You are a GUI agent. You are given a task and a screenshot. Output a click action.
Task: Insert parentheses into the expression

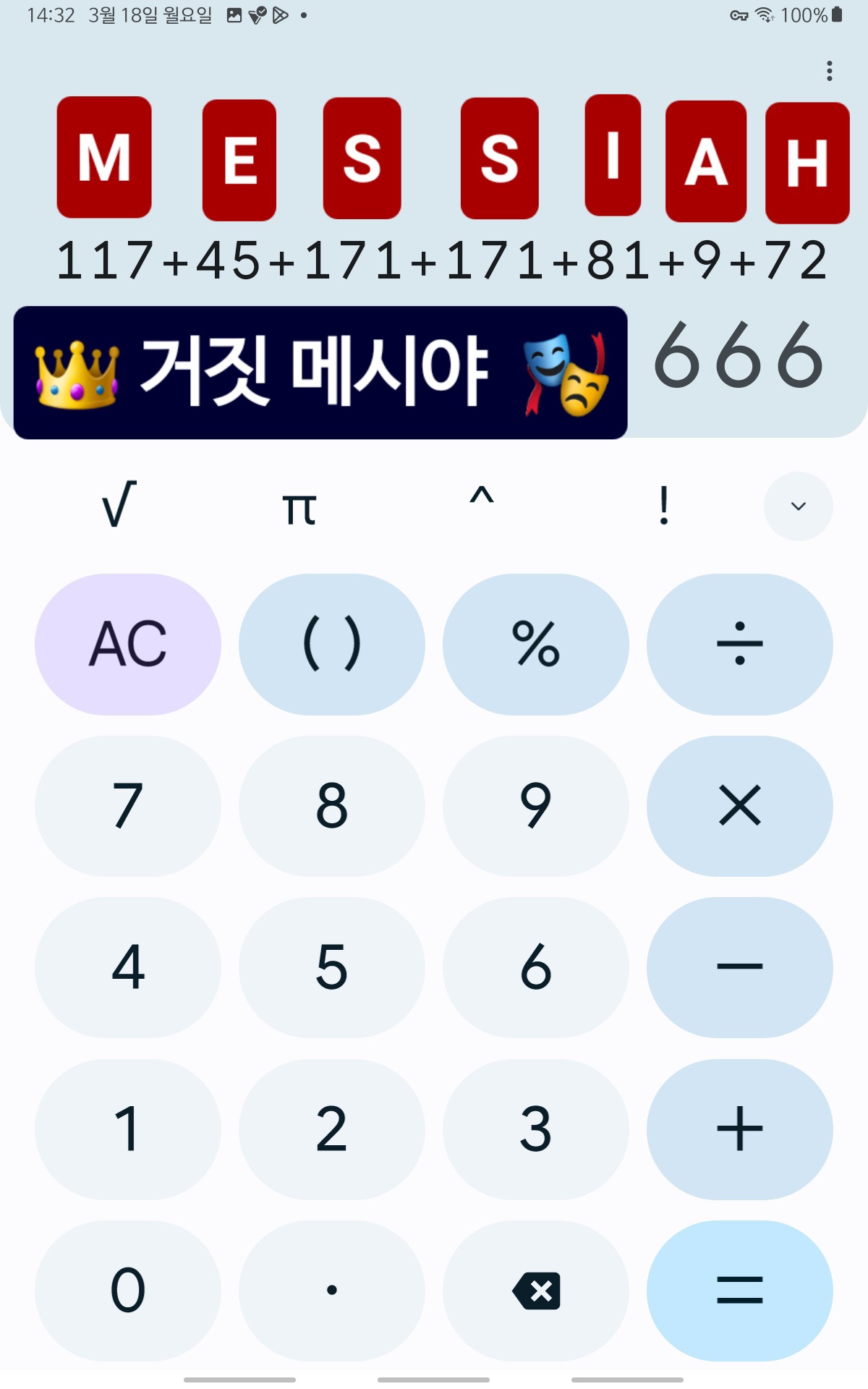click(332, 644)
